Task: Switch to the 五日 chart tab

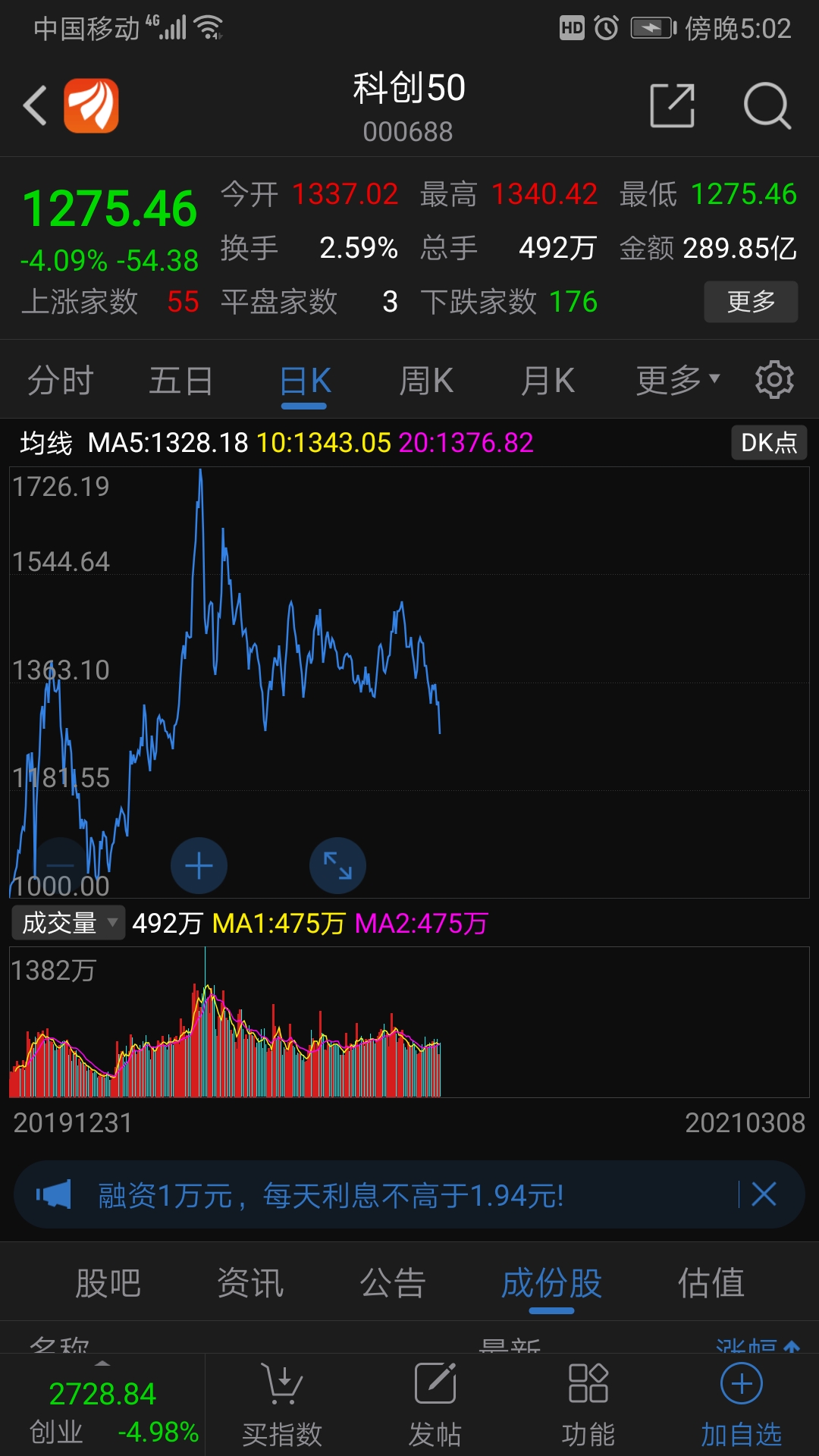Action: click(x=180, y=381)
